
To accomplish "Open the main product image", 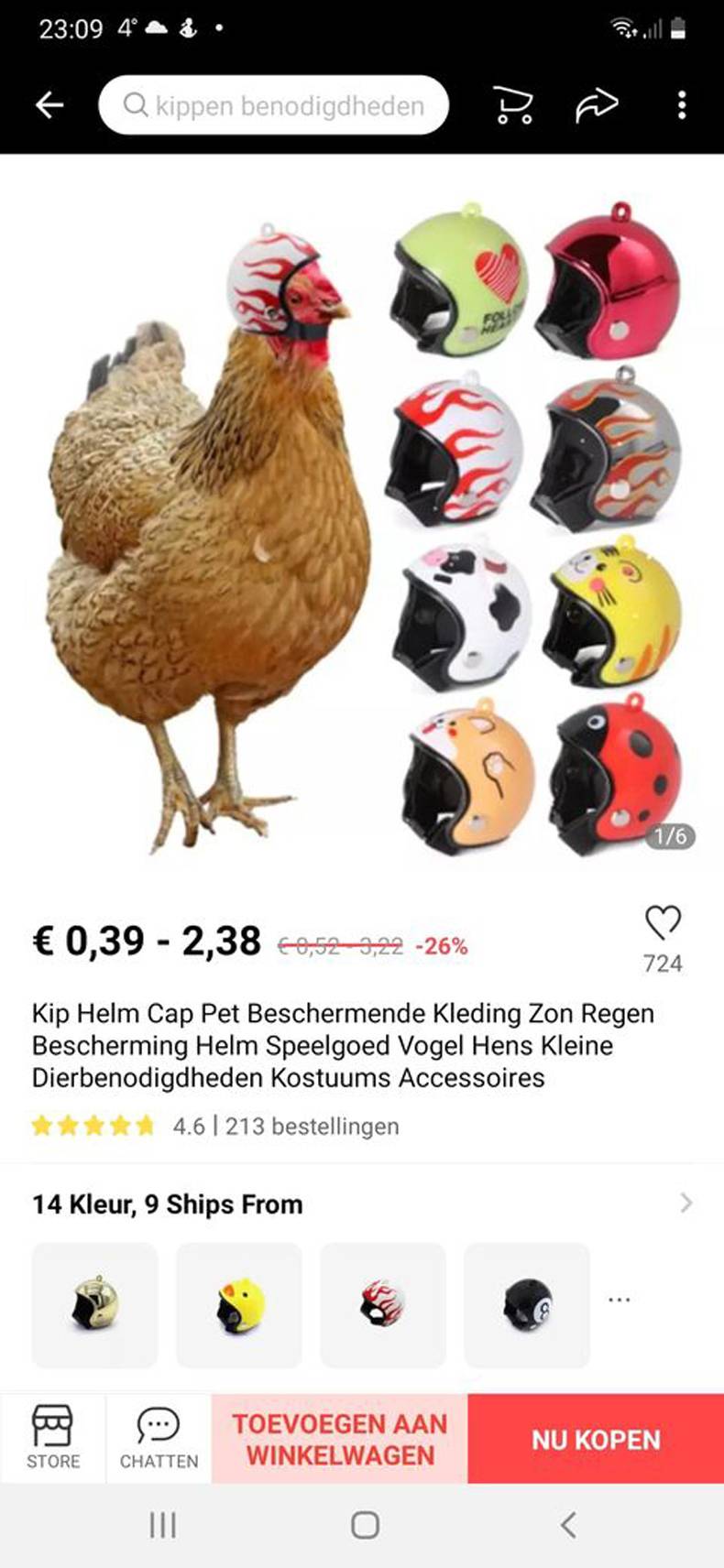I will [362, 527].
